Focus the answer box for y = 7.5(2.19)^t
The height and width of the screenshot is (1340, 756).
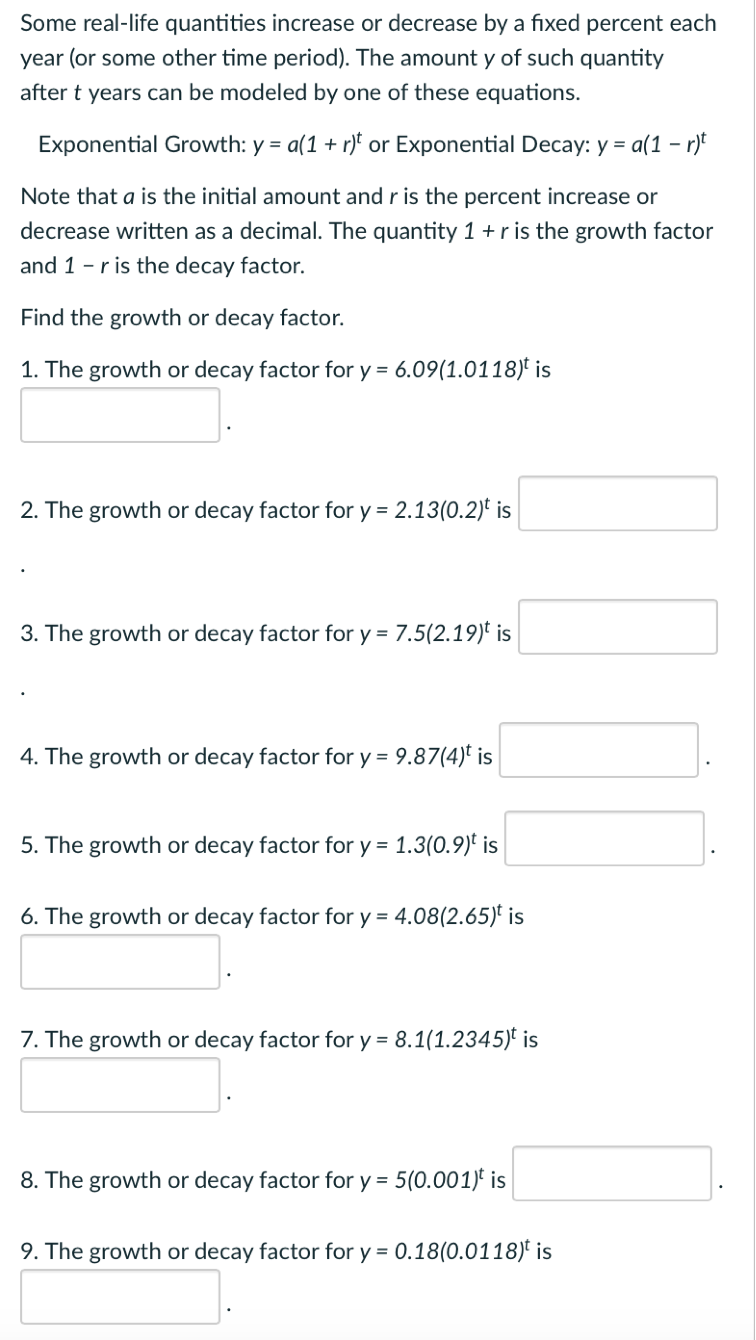point(617,627)
